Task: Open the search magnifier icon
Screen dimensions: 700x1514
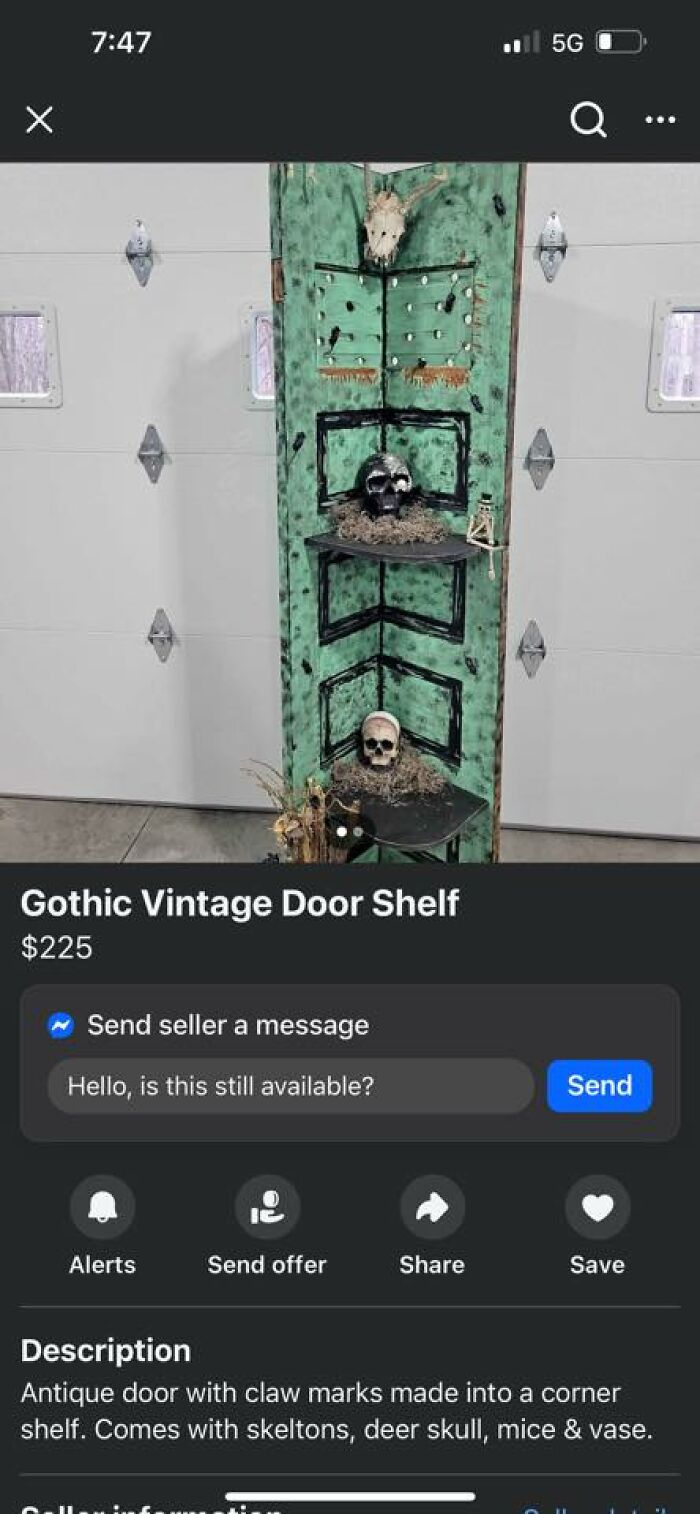Action: coord(588,121)
